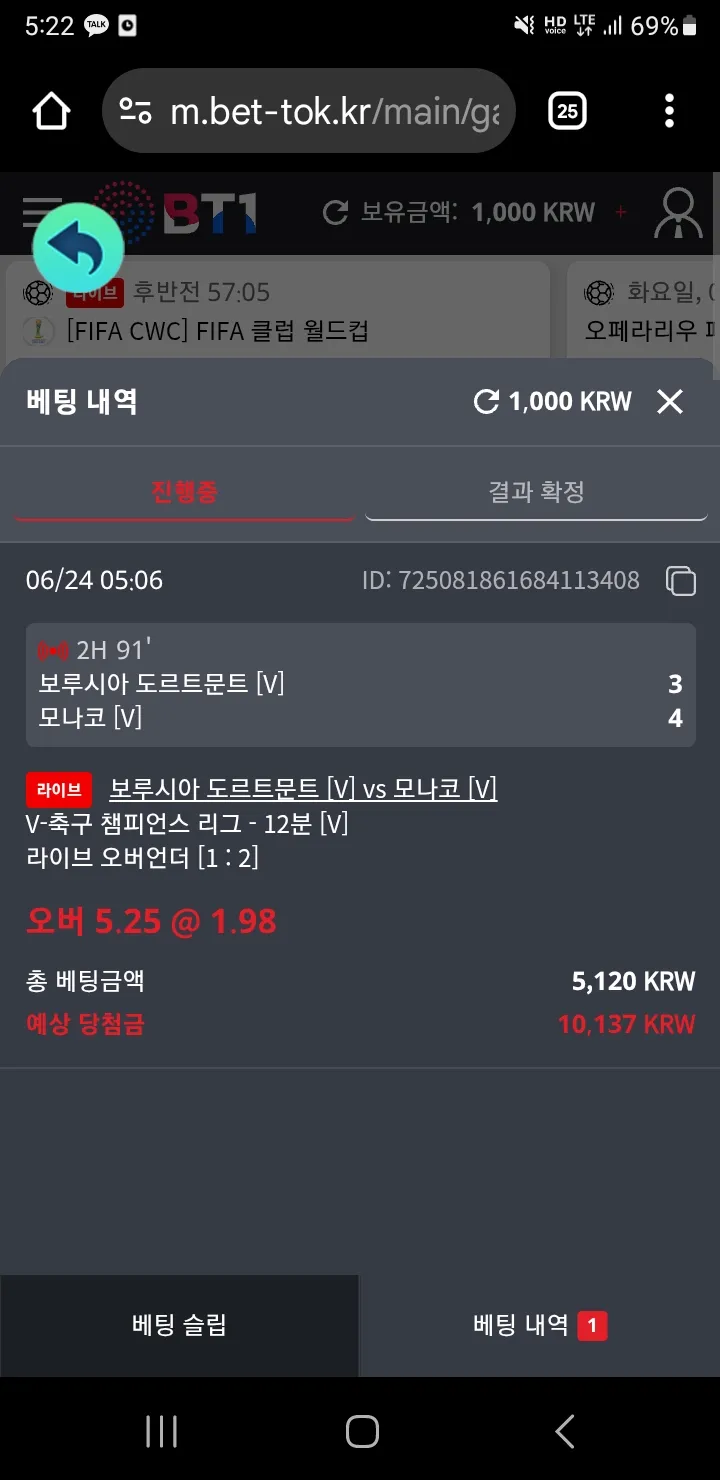
Task: Open the 베팅 슬립 bottom tab
Action: click(x=179, y=1326)
